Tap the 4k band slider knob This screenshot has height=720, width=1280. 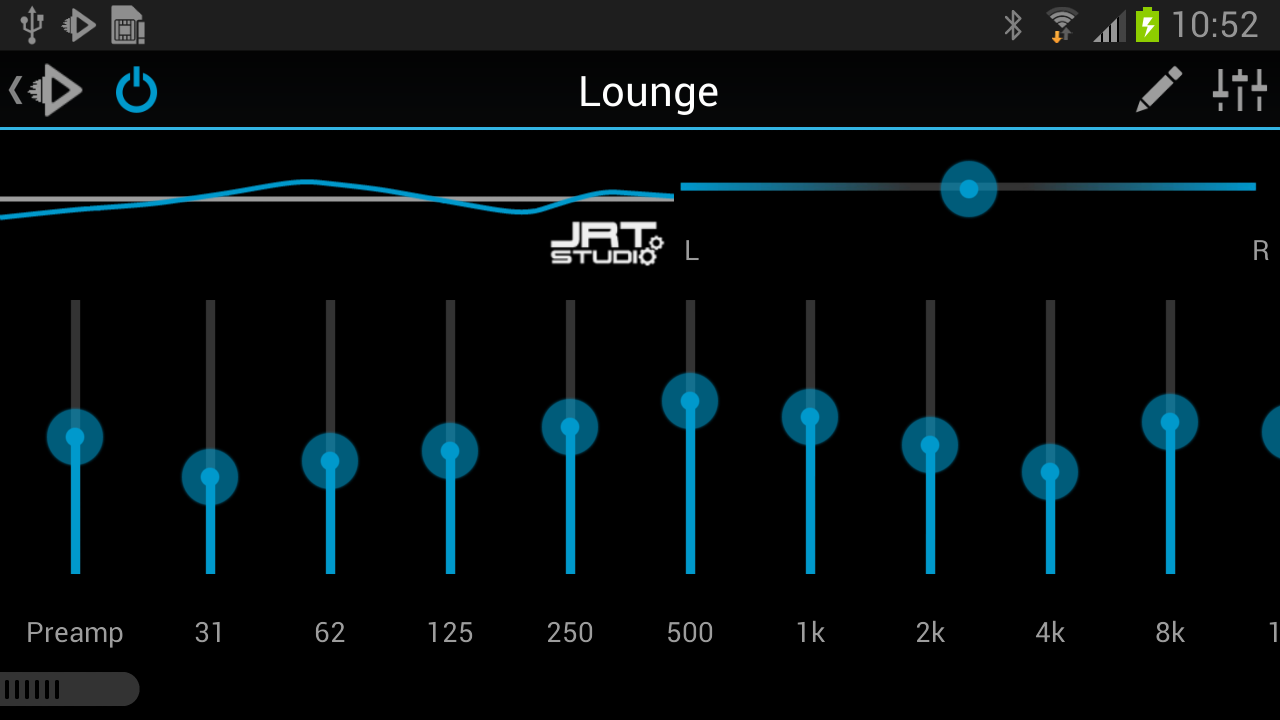coord(1050,472)
